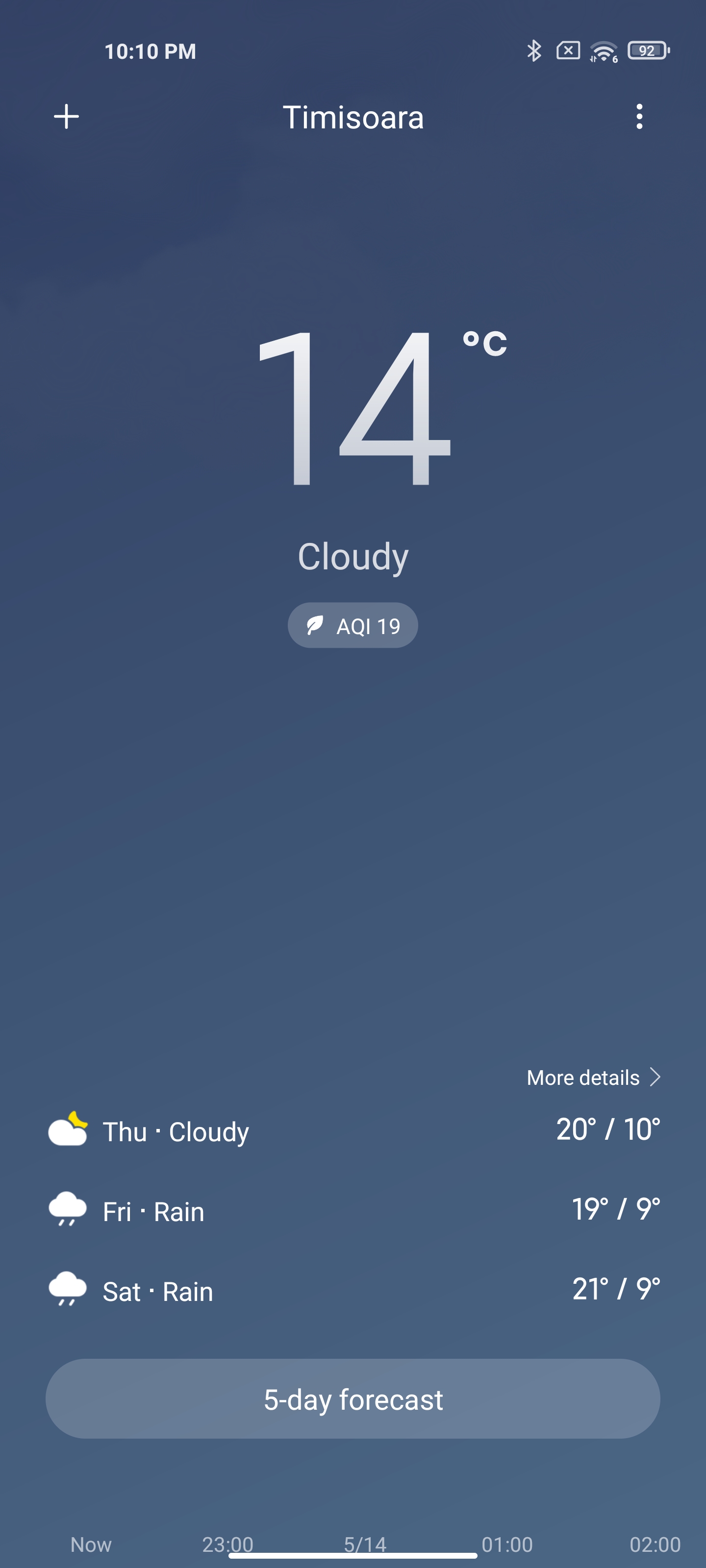The image size is (706, 1568).
Task: Open Friday's Rain forecast row
Action: click(353, 1210)
